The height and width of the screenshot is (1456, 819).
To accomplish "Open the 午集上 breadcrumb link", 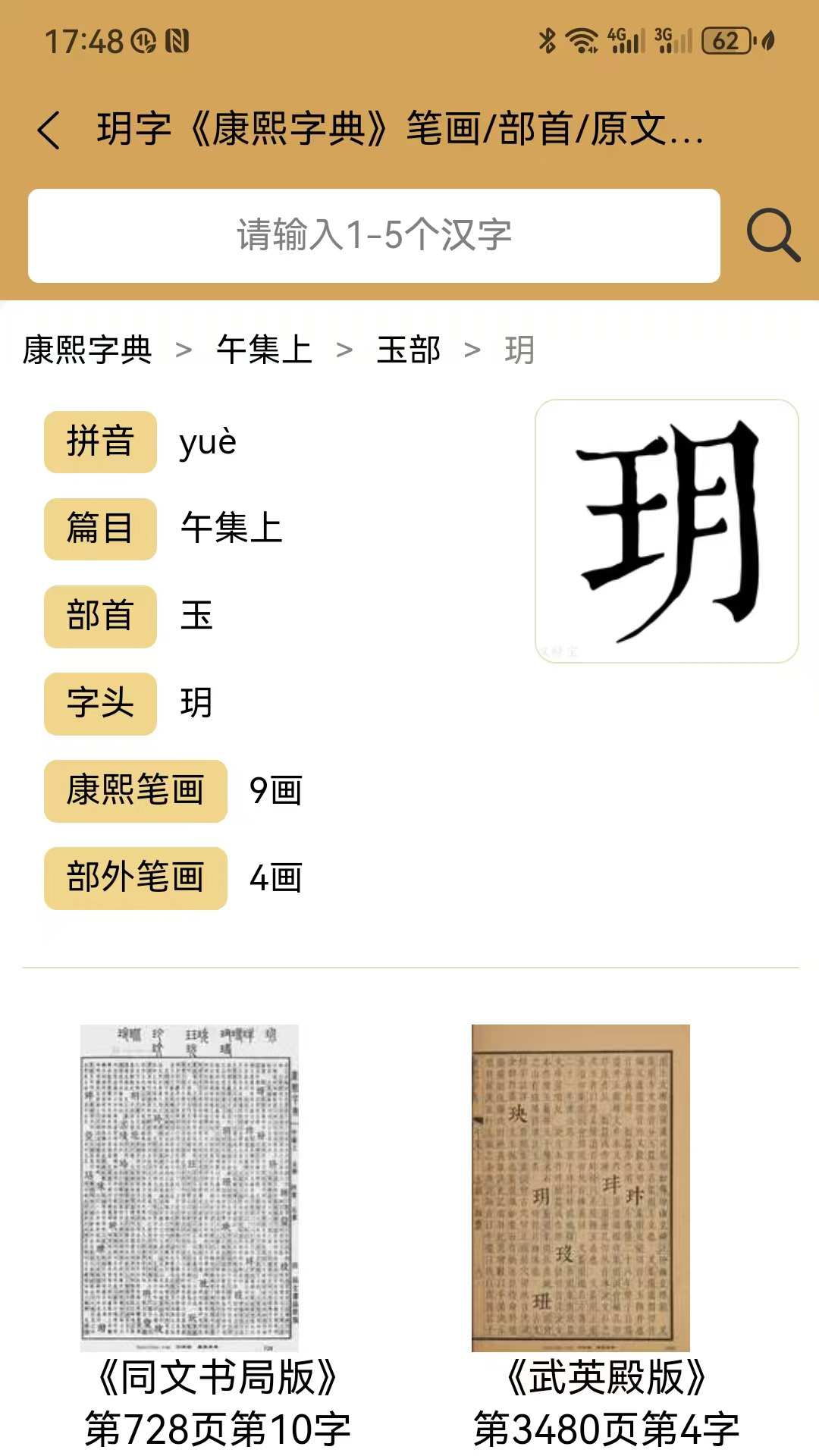I will pos(266,350).
